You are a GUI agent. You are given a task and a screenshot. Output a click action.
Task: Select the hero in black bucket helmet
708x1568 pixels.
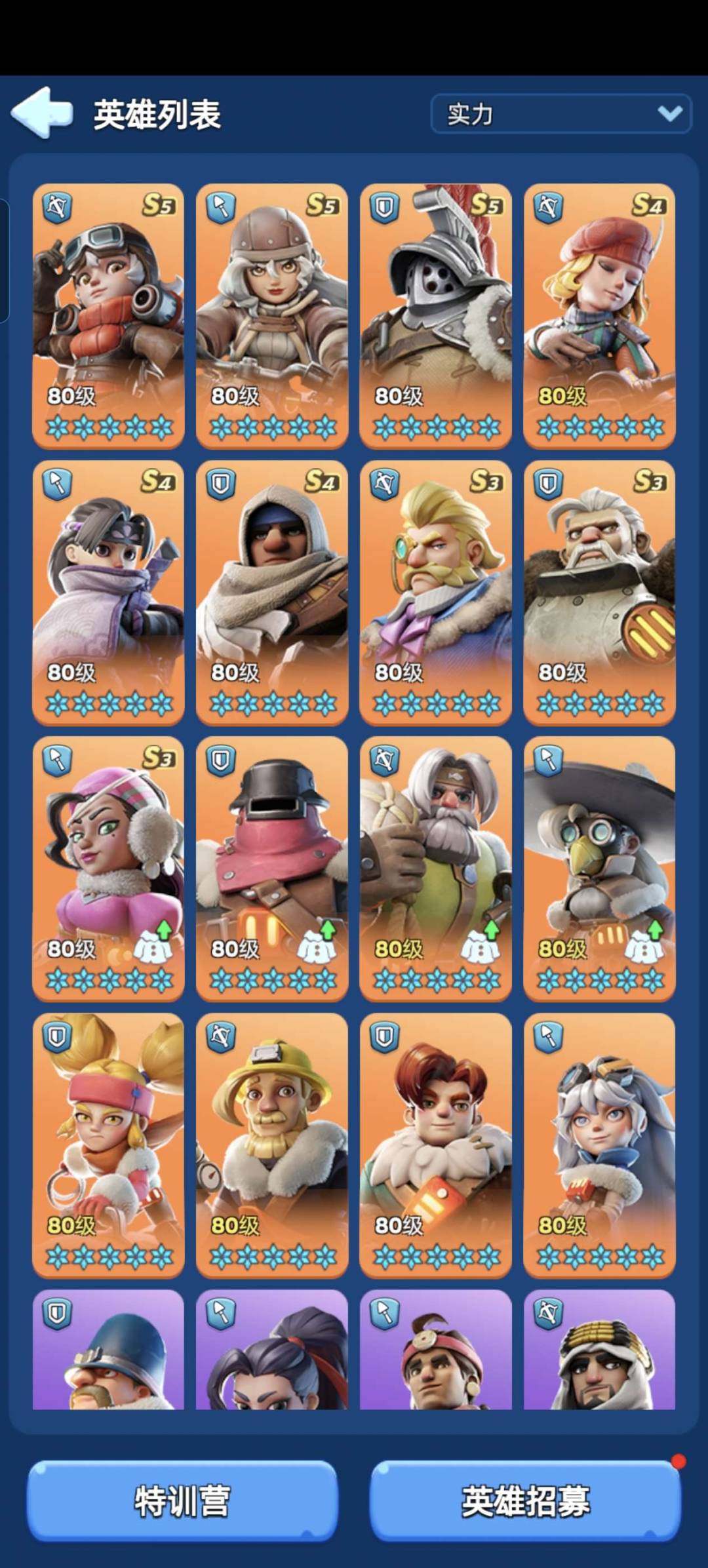(272, 868)
